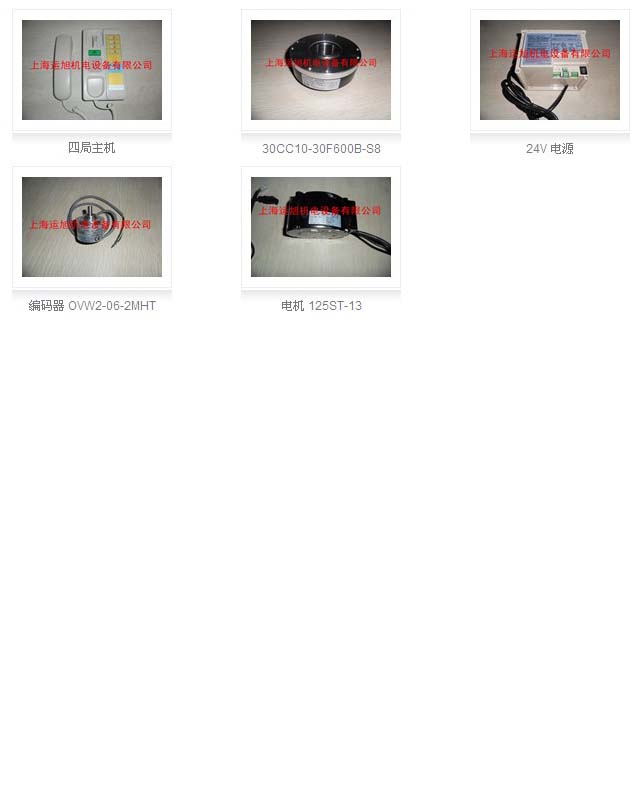Select the 编码器 OVW2-06-2MHT product
The height and width of the screenshot is (796, 642).
point(92,227)
